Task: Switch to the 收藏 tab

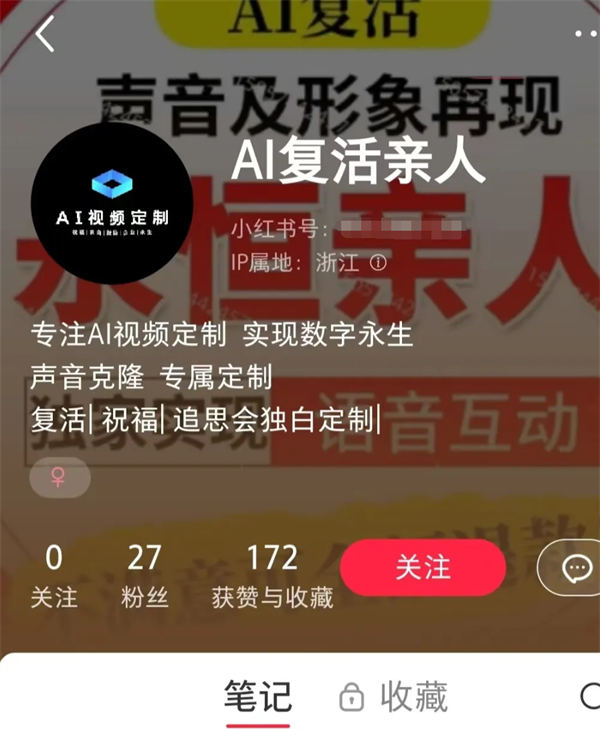Action: (394, 697)
